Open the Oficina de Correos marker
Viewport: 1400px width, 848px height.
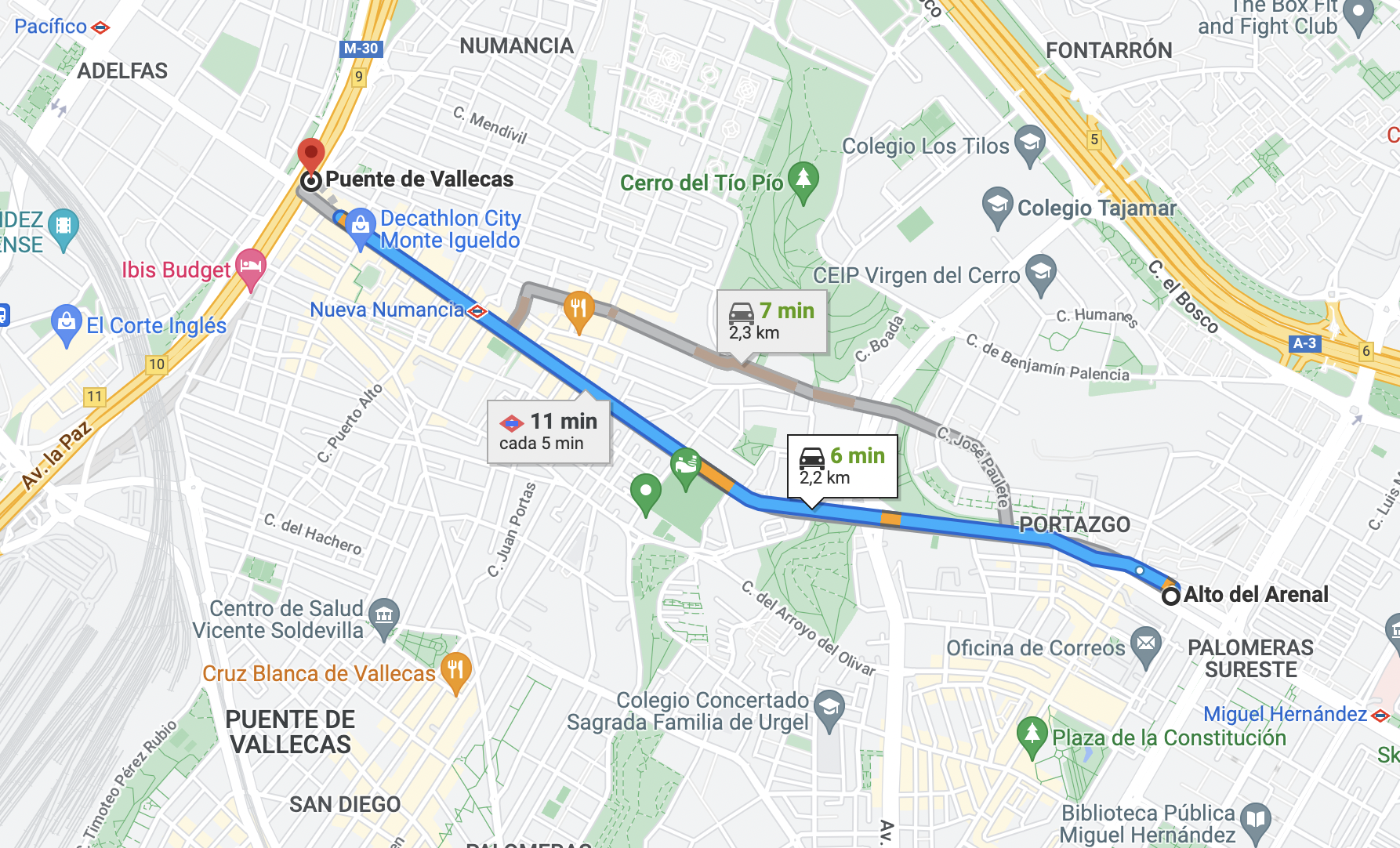click(x=1146, y=645)
